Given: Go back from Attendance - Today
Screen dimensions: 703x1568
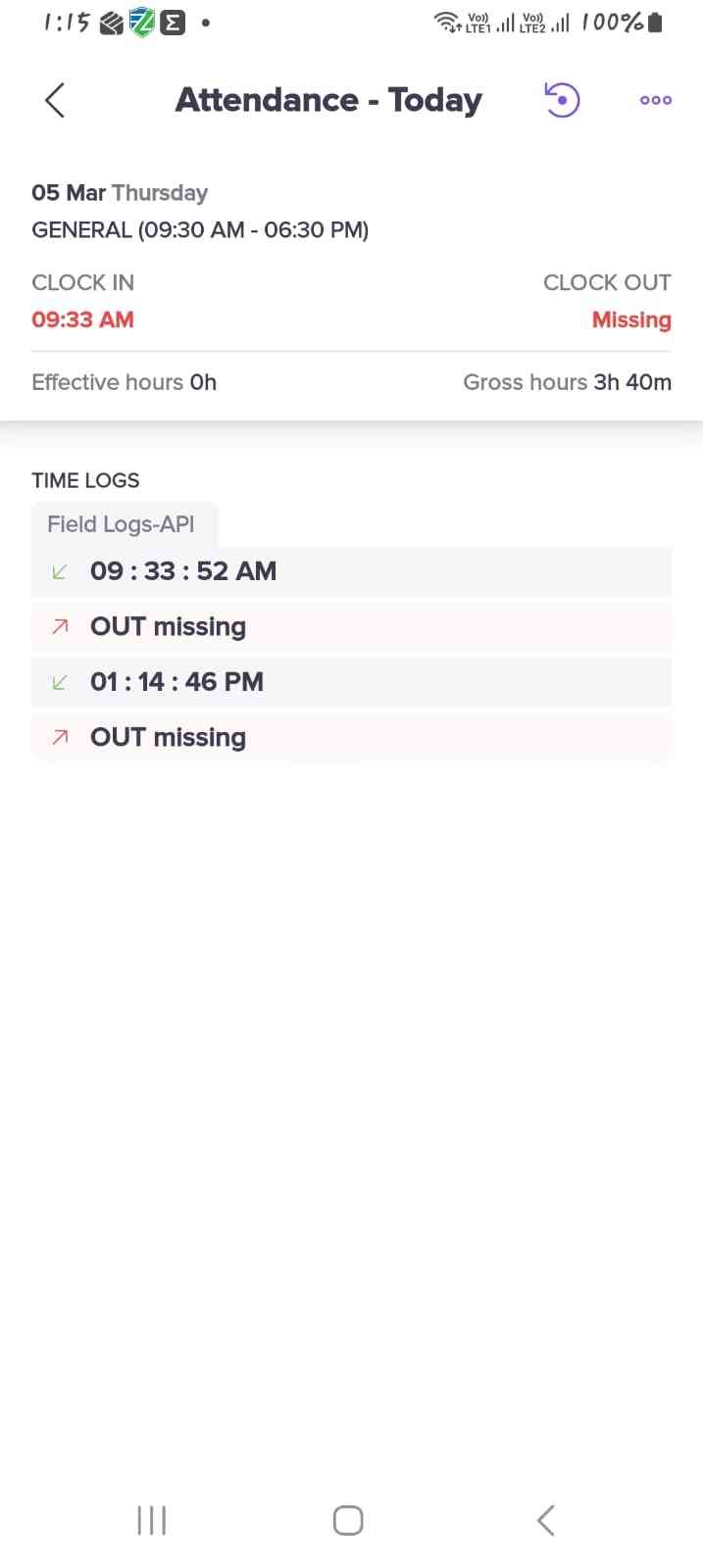Looking at the screenshot, I should [x=55, y=100].
